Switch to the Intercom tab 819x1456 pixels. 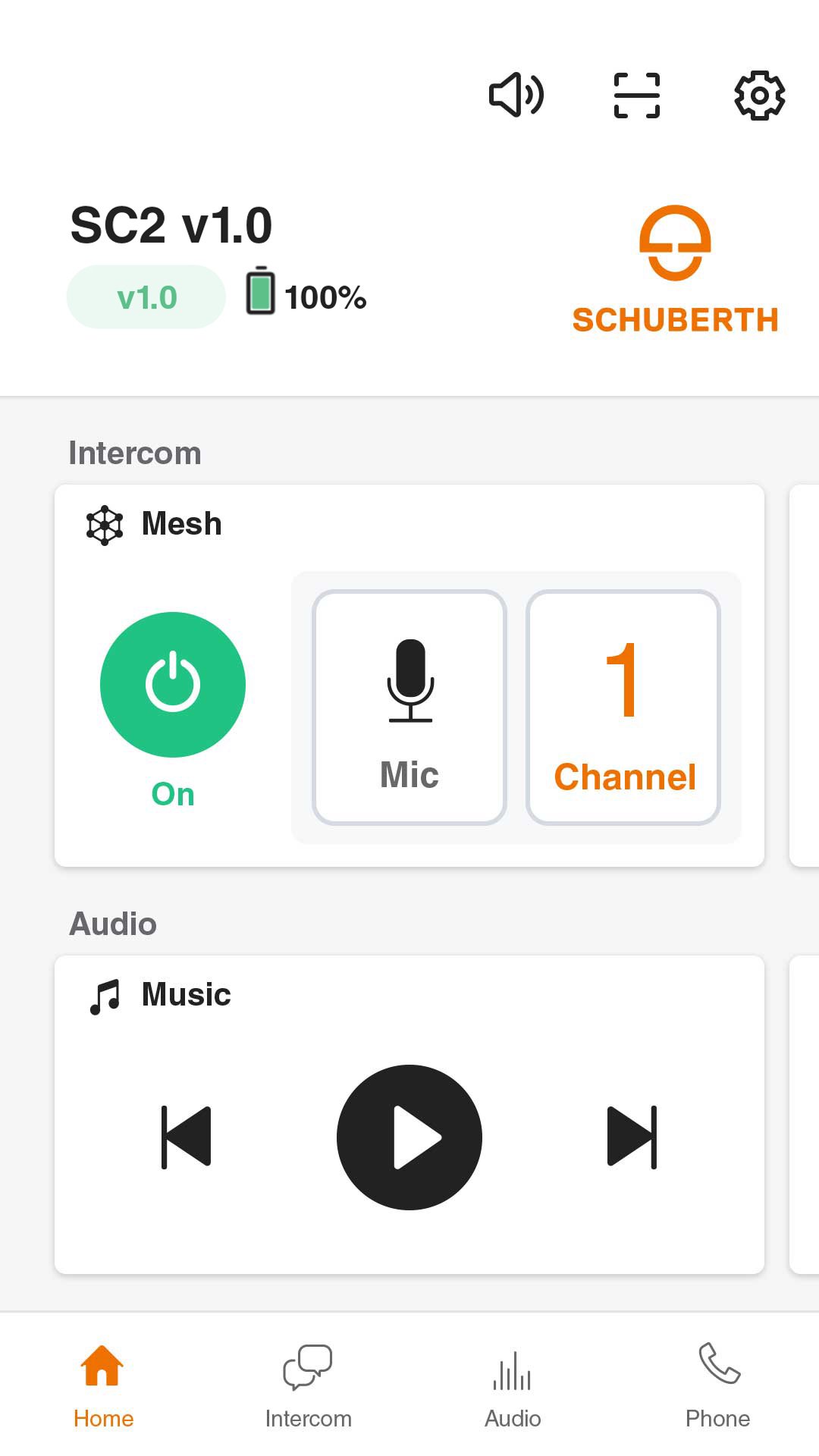click(308, 1386)
